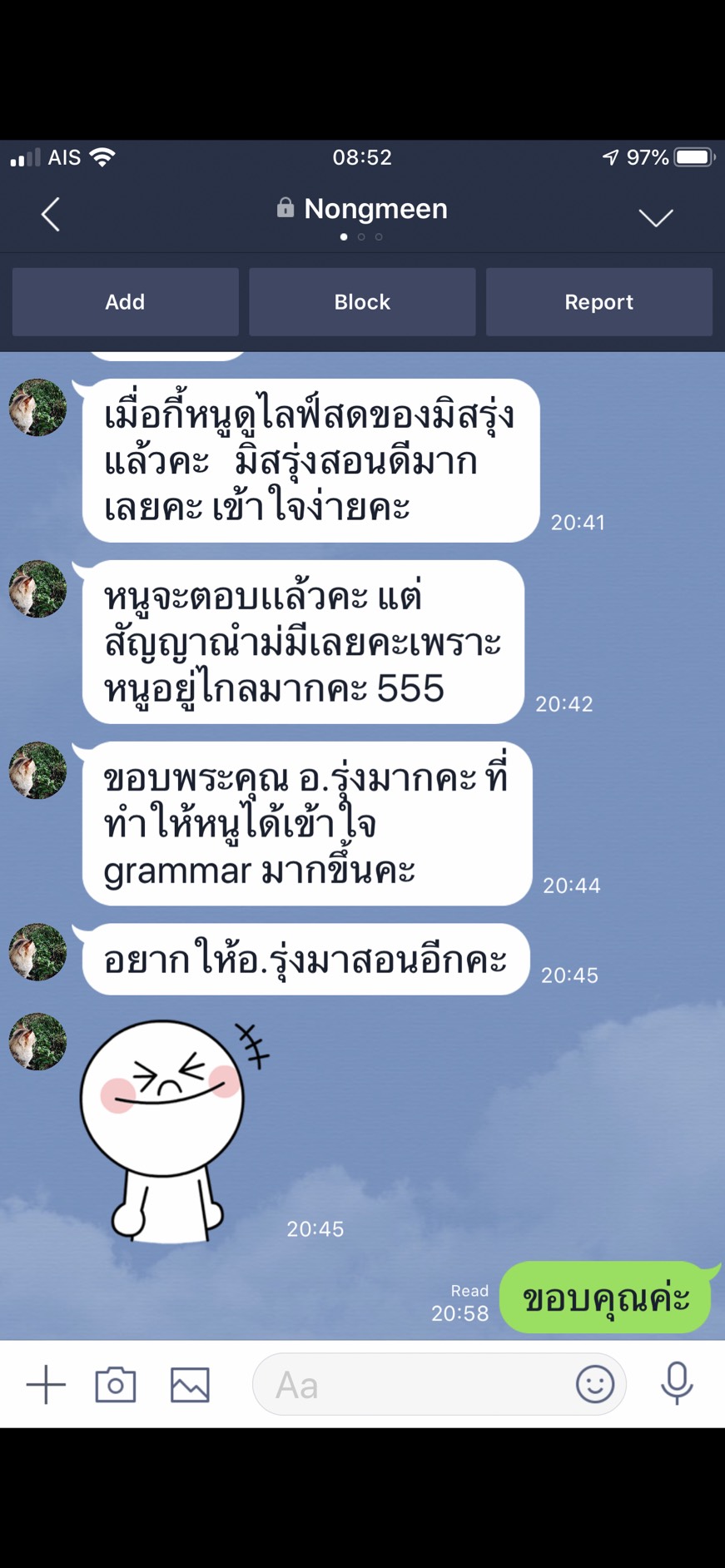Open Nongmeen's profile picture beside the 20:41 message

coord(37,408)
